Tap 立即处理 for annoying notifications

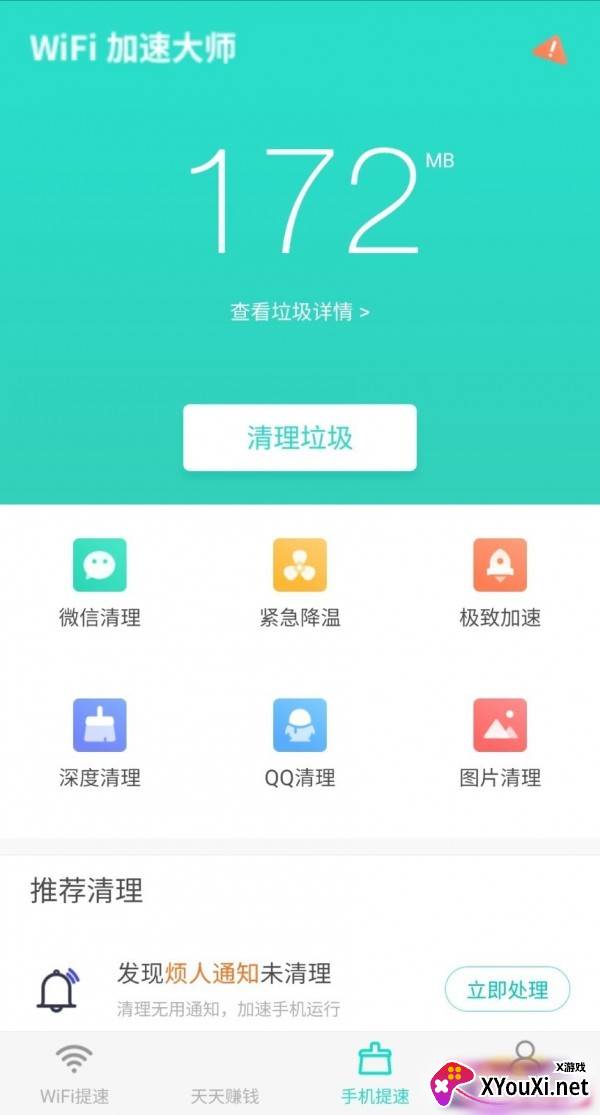click(x=508, y=989)
